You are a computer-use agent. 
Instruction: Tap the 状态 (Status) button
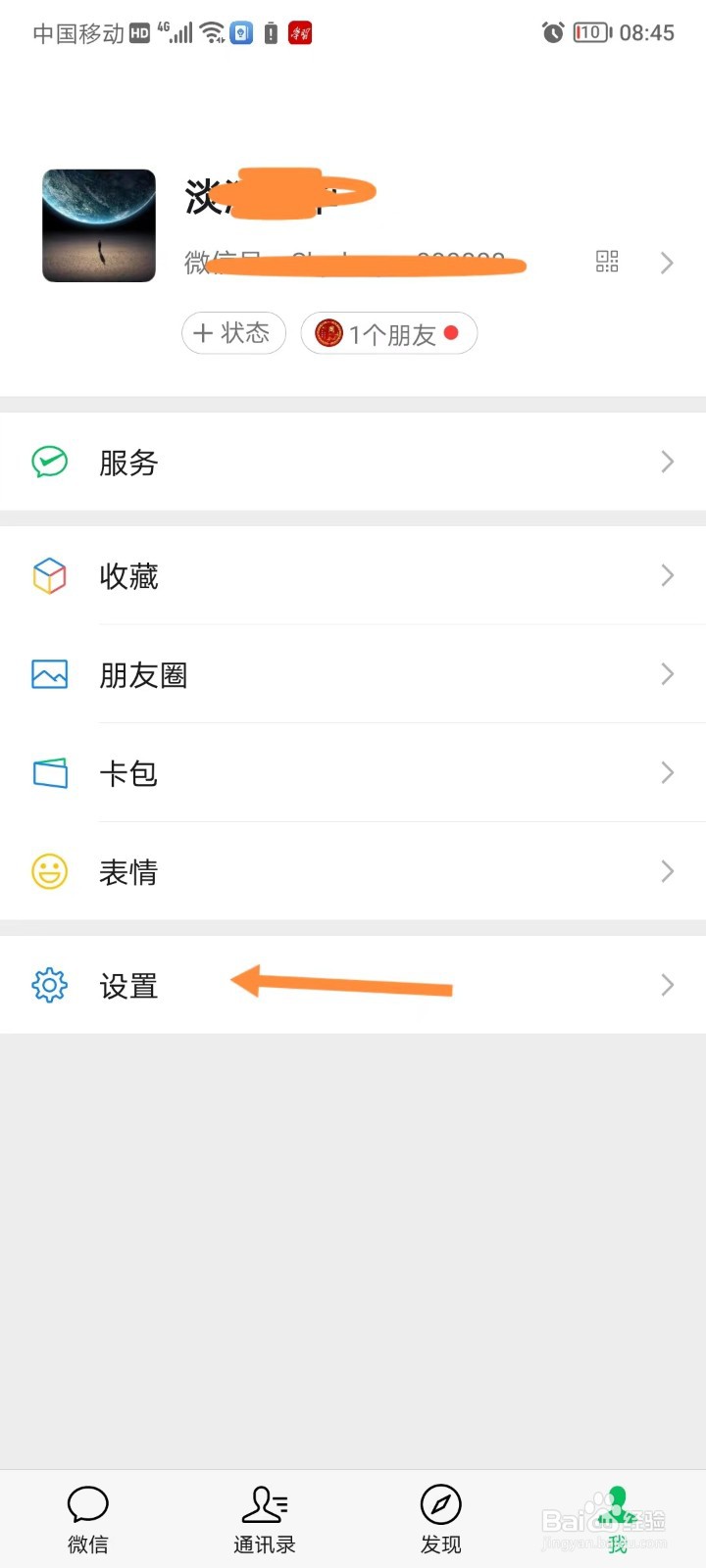coord(233,333)
